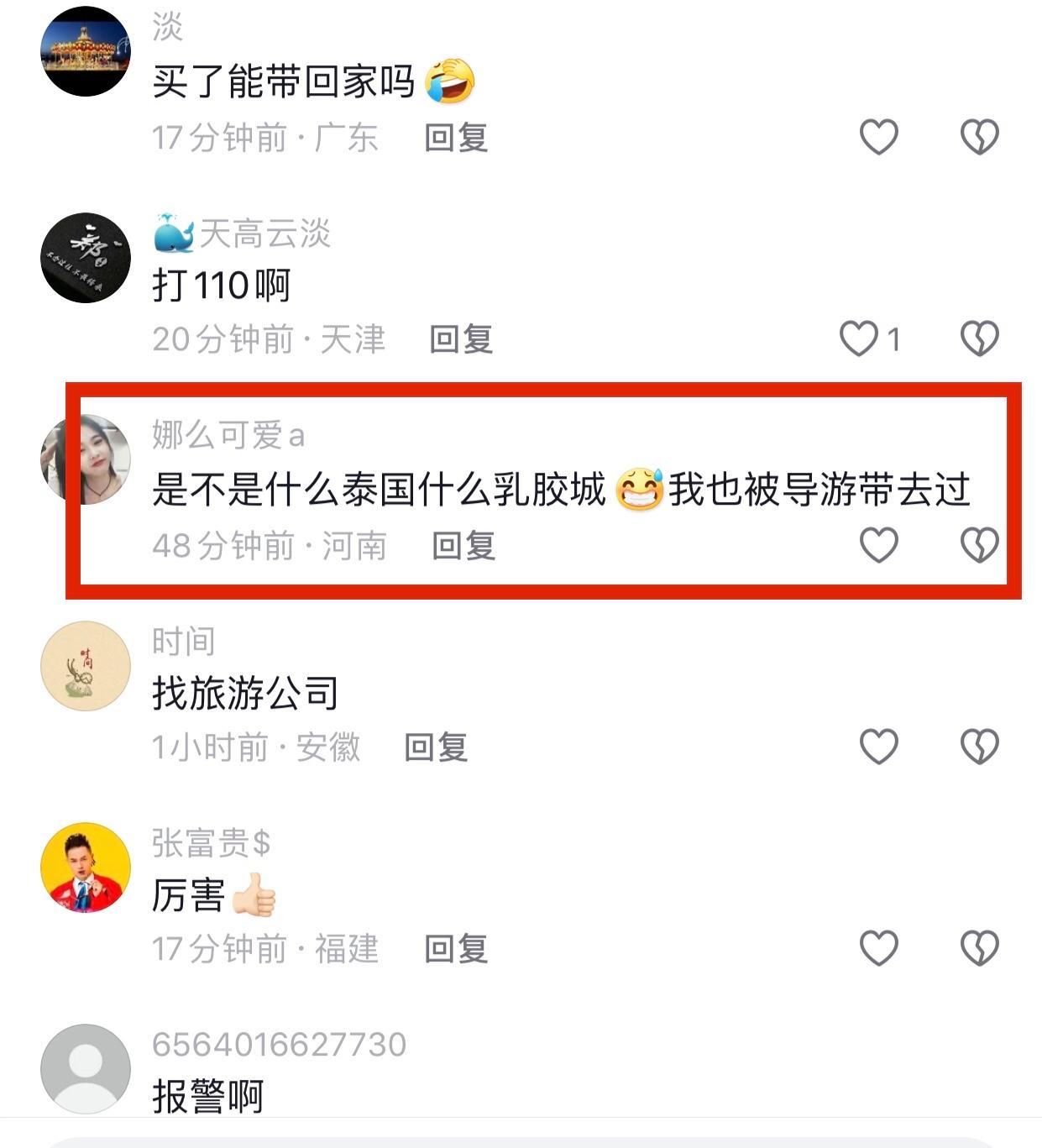This screenshot has height=1148, width=1042.
Task: Like 天高云淡's comment 打110啊
Action: click(860, 339)
